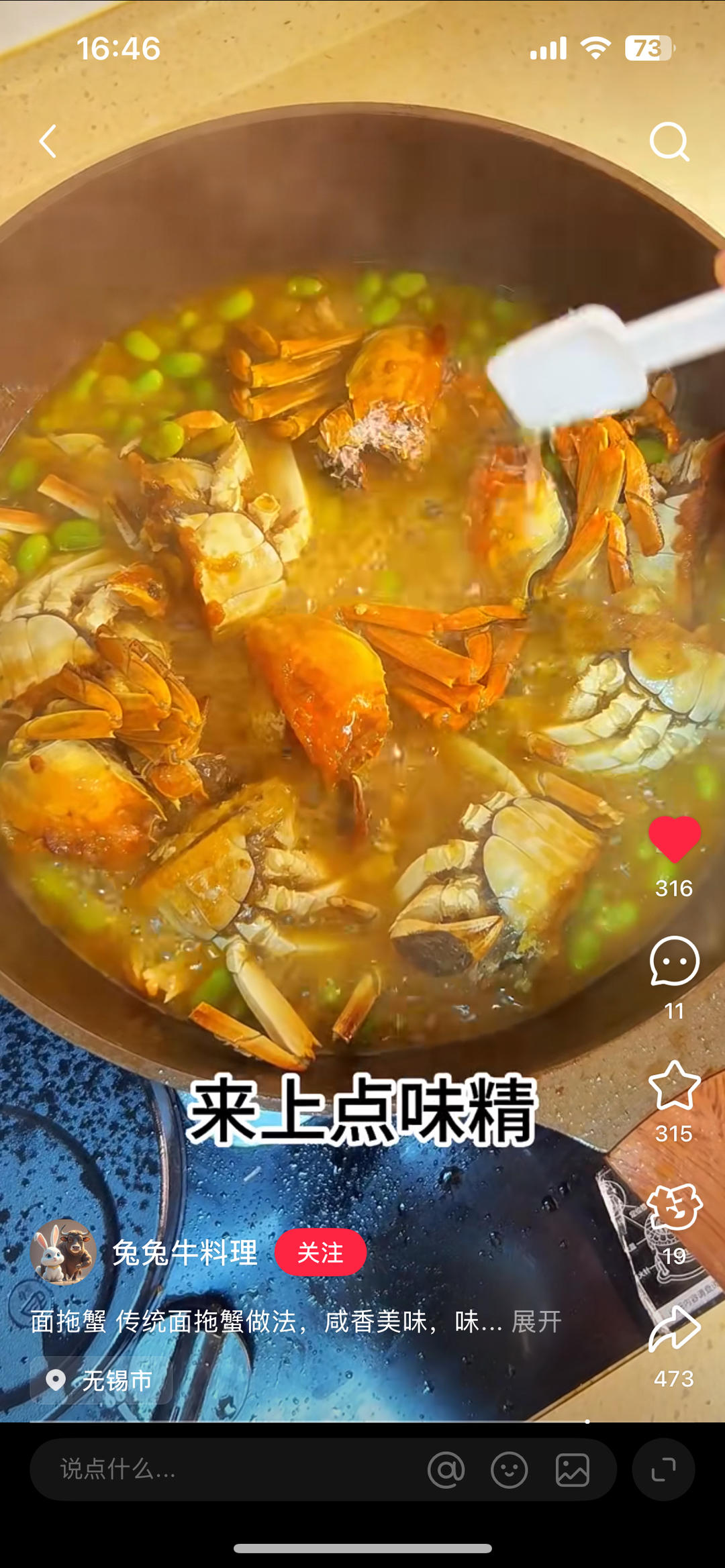The height and width of the screenshot is (1568, 725).
Task: Mention someone with the @ icon
Action: tap(446, 1470)
